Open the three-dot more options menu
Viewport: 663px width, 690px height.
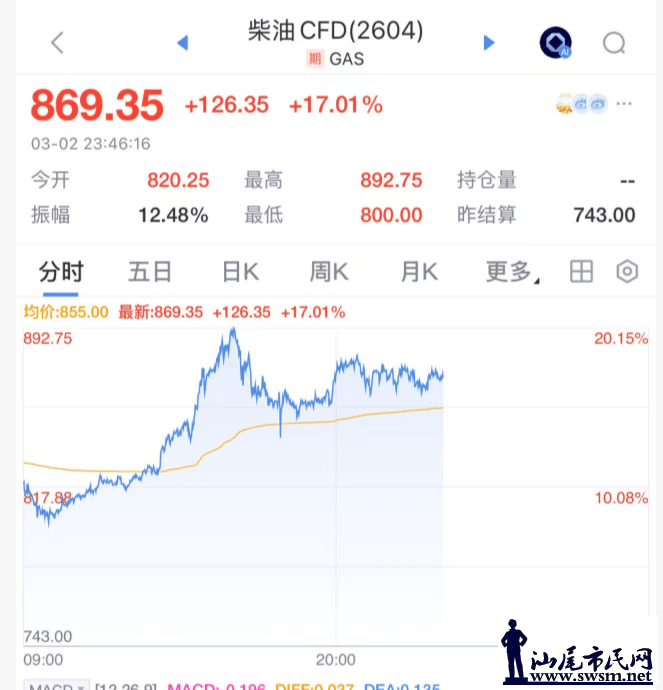click(x=625, y=103)
